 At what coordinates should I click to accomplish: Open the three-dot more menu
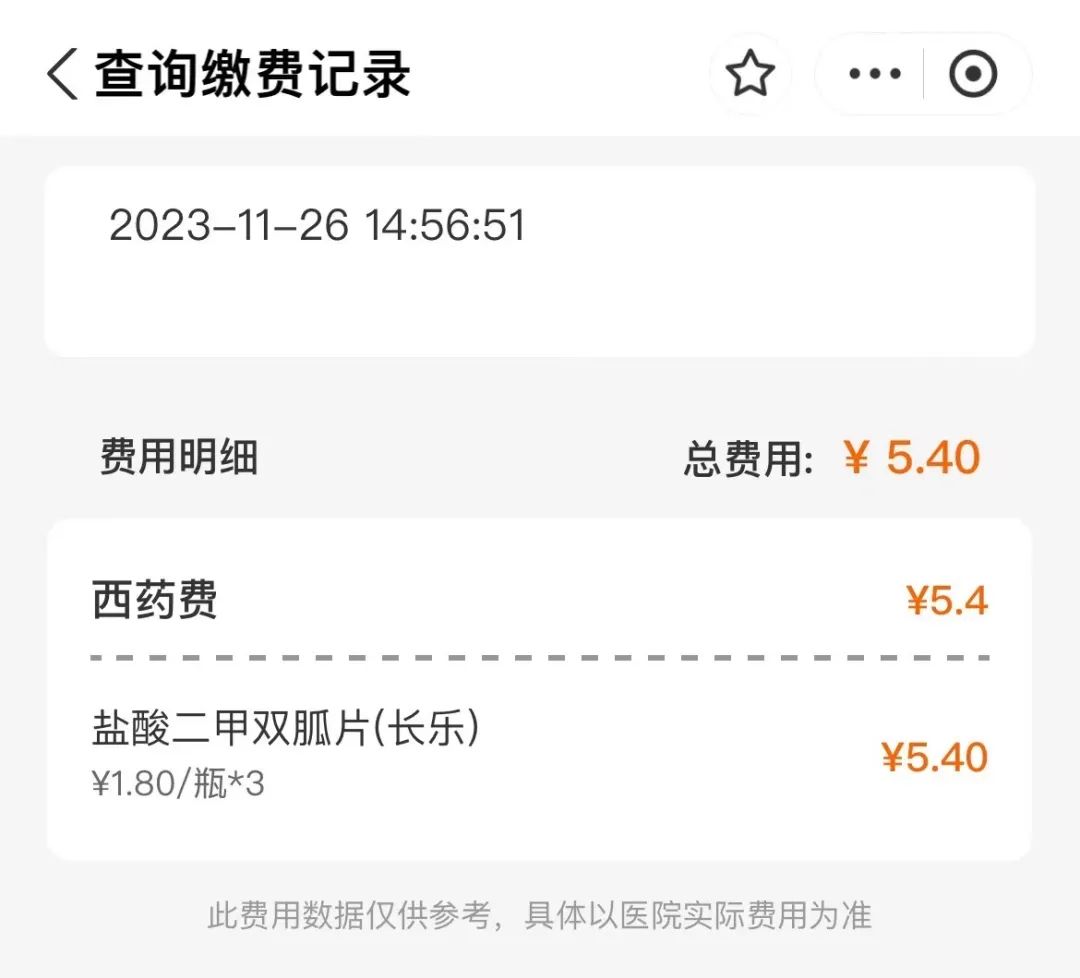point(874,74)
